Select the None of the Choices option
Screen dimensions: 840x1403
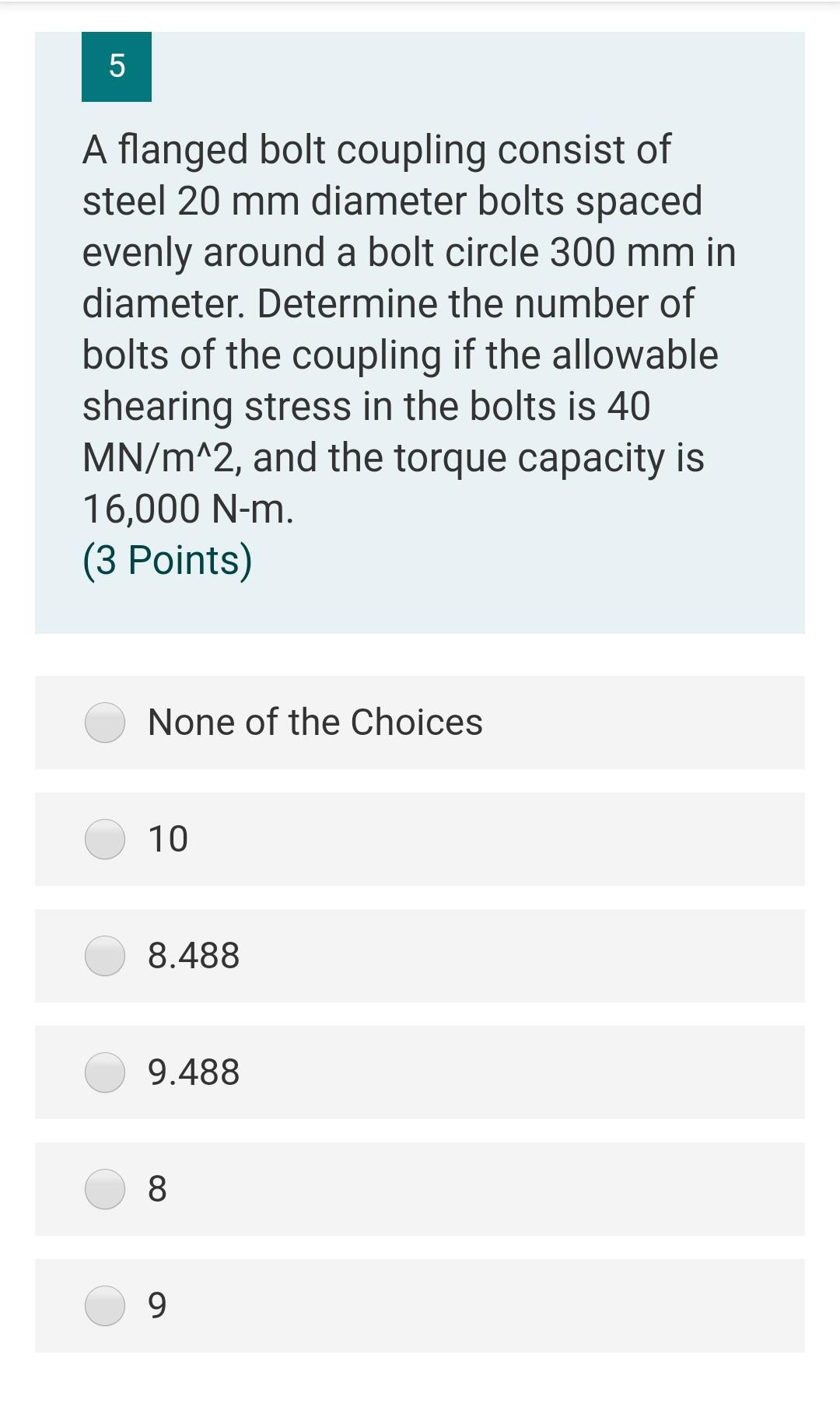pos(105,722)
